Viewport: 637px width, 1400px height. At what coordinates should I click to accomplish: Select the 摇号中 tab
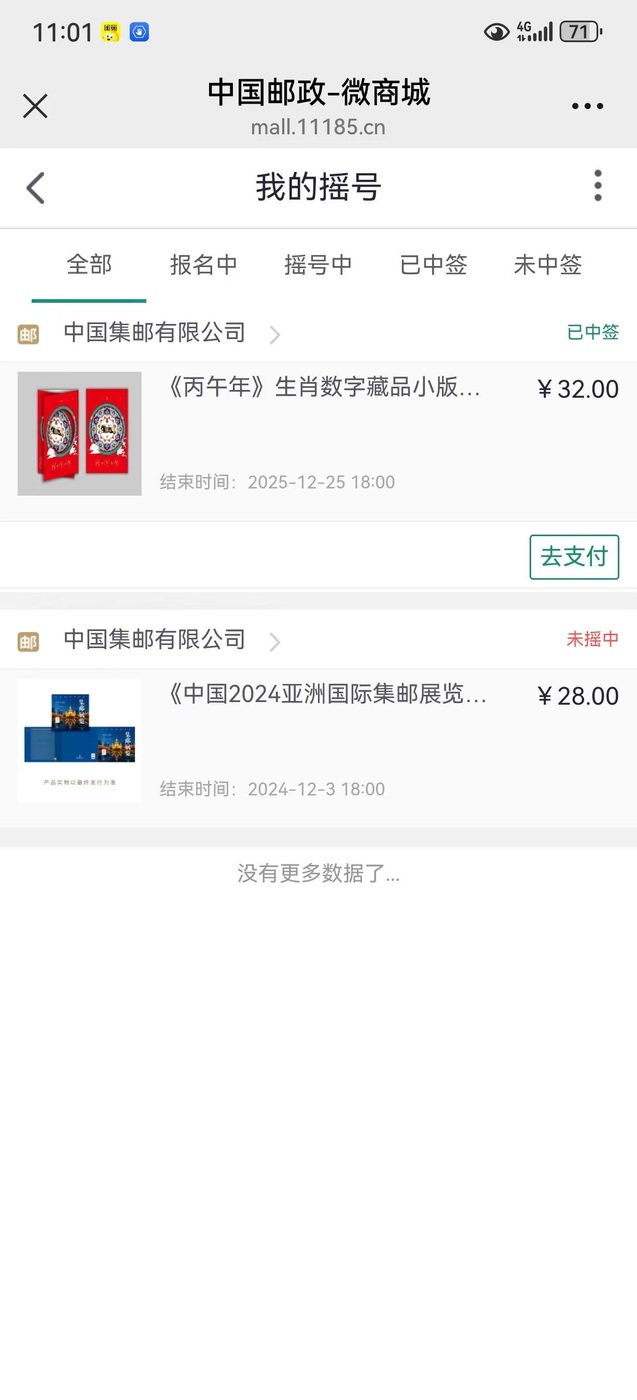pyautogui.click(x=318, y=265)
